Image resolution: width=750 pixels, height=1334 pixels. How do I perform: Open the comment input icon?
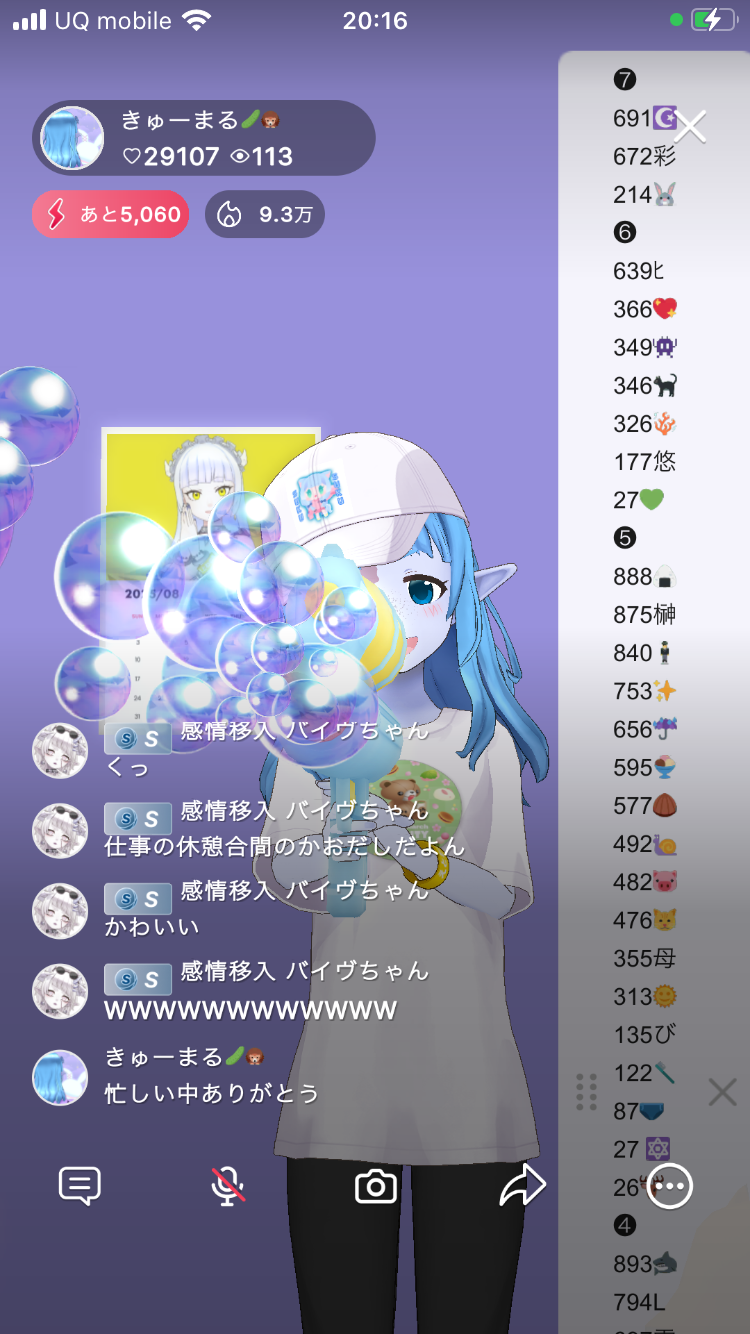(80, 1186)
